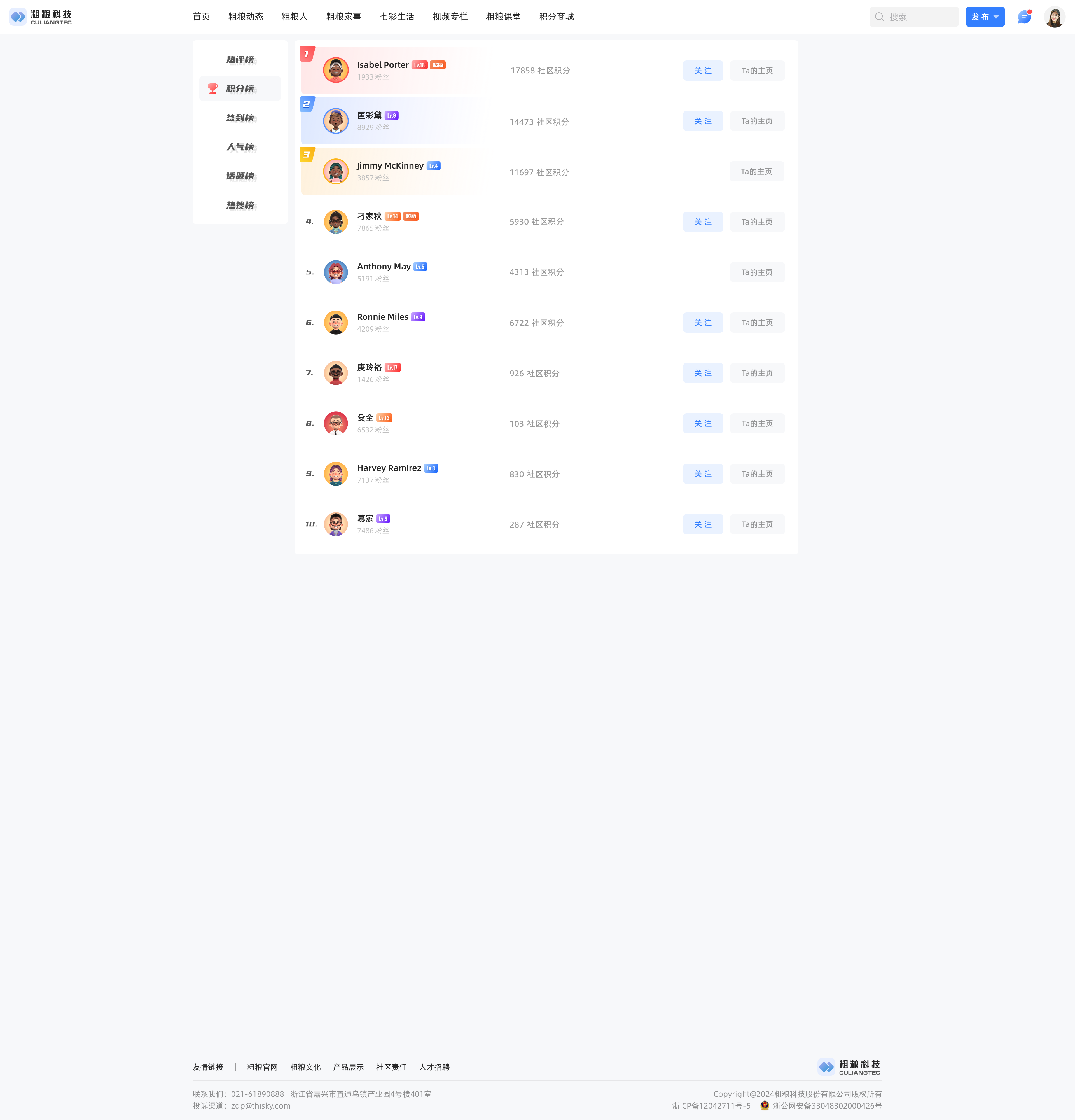This screenshot has width=1075, height=1120.
Task: Open the 人才招聘 footer link
Action: [x=434, y=1067]
